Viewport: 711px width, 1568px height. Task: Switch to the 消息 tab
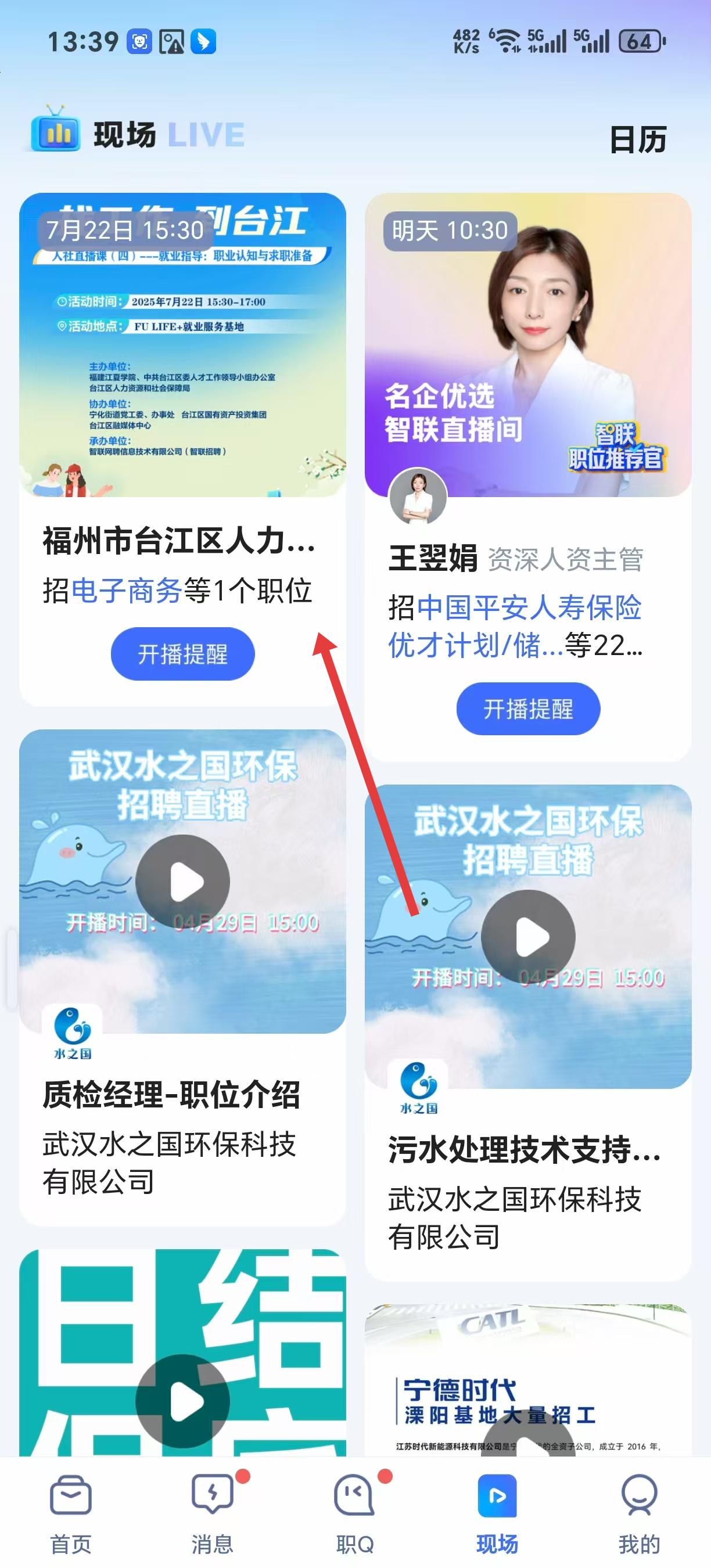point(213,1513)
